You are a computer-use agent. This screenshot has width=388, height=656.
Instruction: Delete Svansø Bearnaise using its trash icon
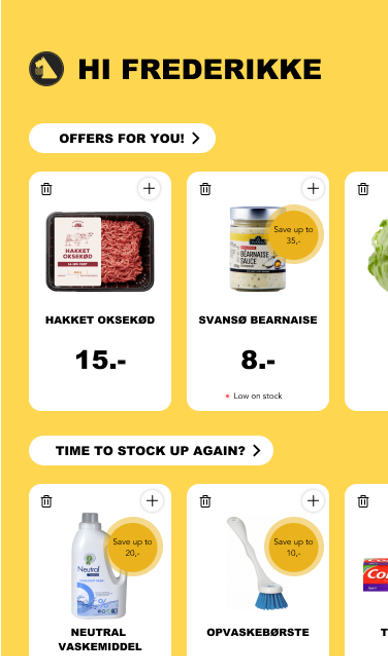tap(205, 189)
